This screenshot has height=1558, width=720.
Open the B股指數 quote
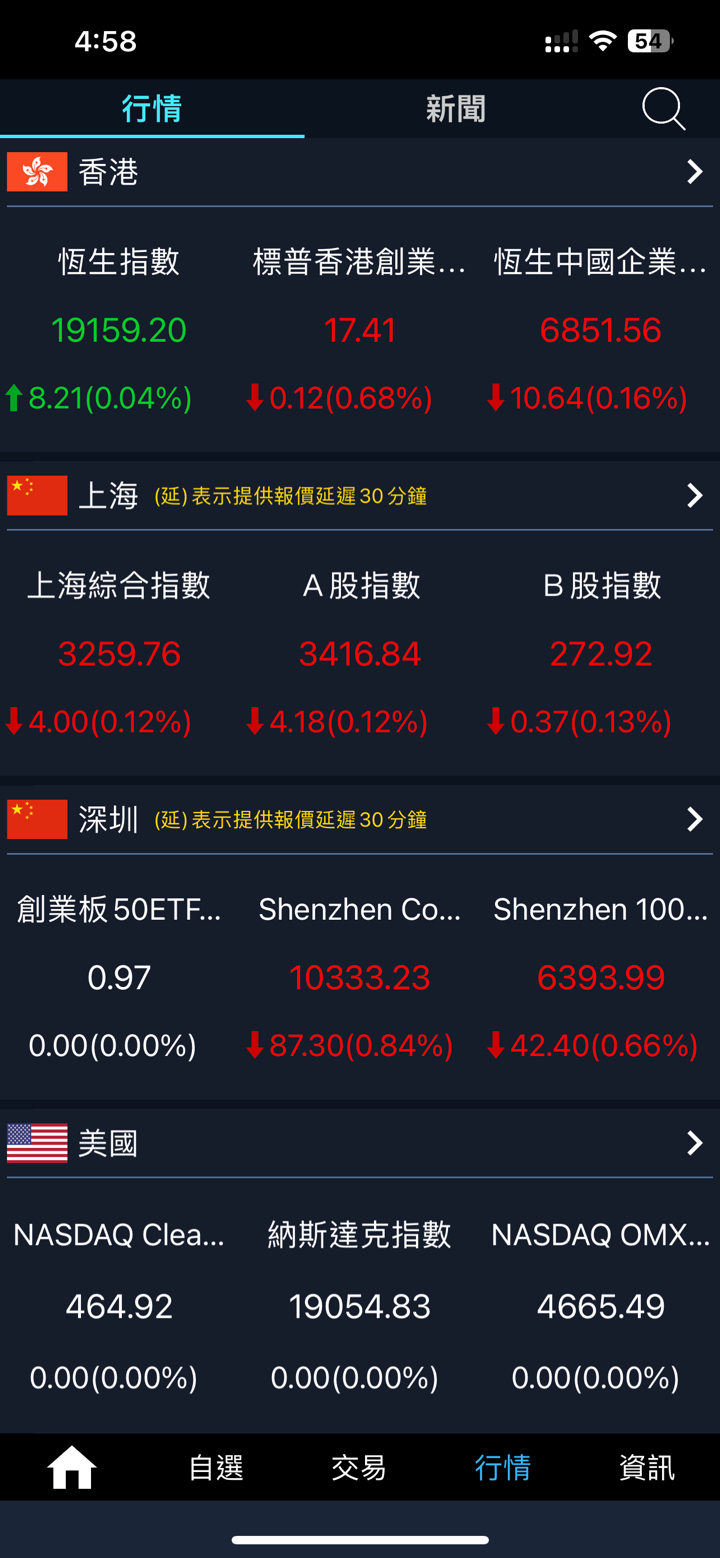point(600,653)
